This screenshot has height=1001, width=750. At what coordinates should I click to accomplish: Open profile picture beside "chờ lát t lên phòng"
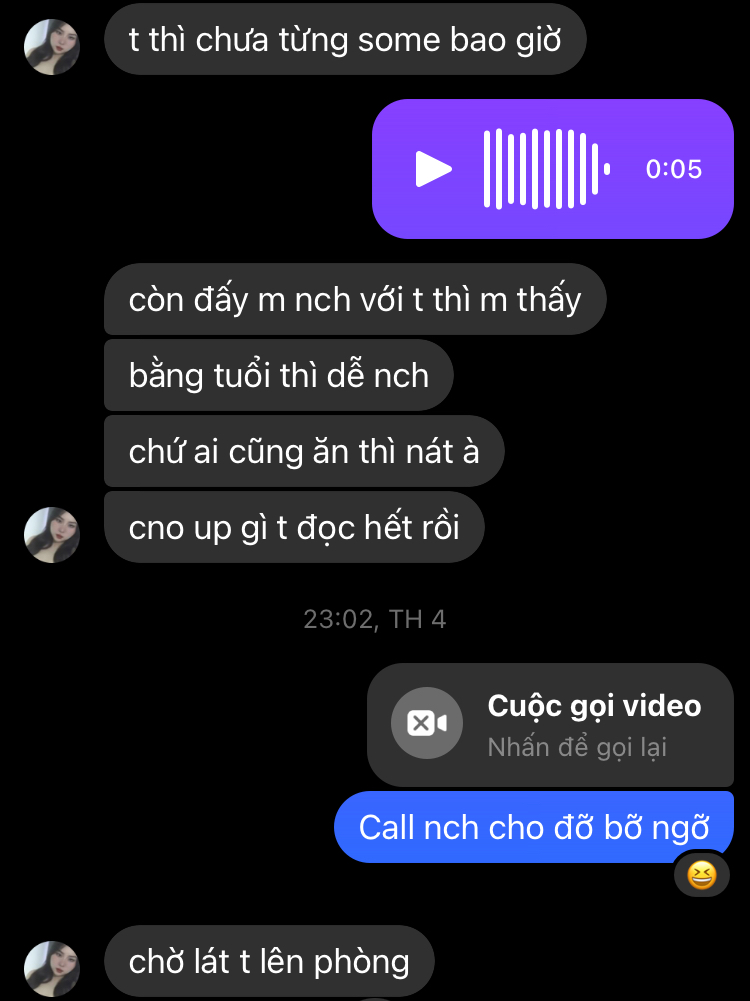point(52,967)
